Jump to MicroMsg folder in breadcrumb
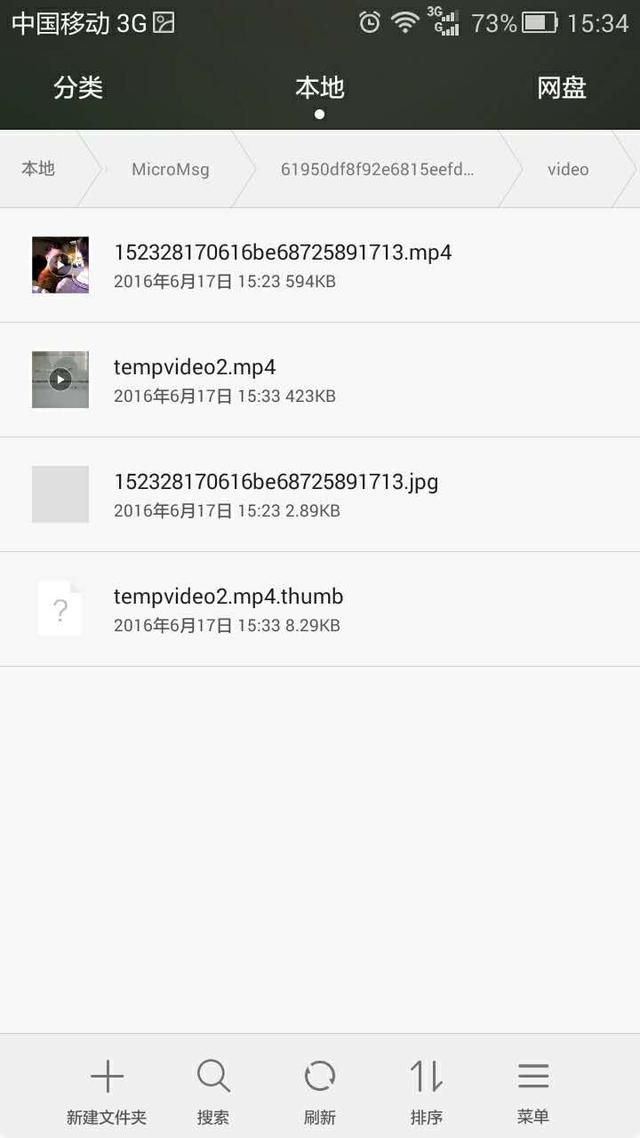Screen dimensions: 640x1138 tap(170, 169)
